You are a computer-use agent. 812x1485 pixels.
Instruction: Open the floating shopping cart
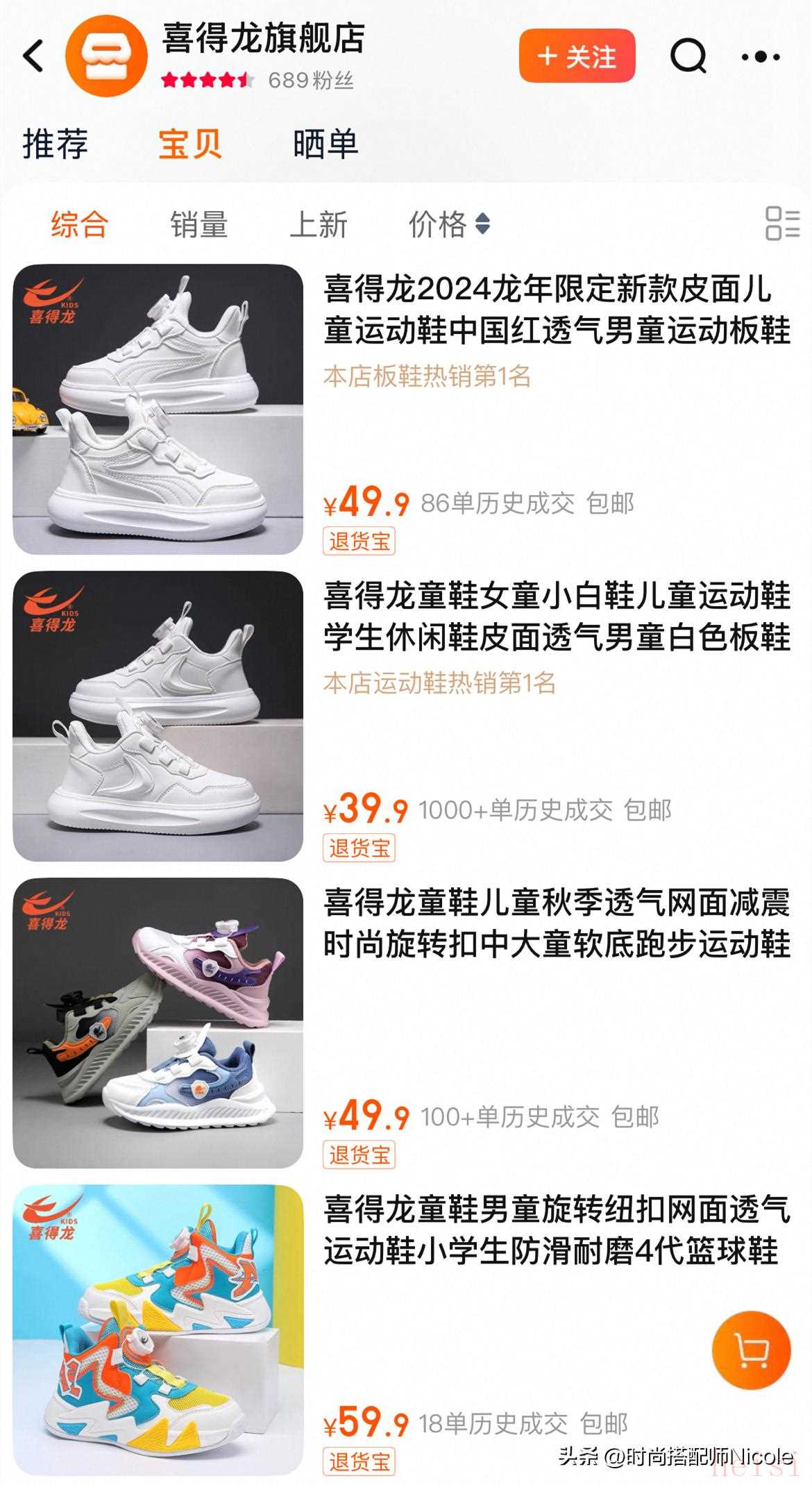pyautogui.click(x=751, y=1350)
